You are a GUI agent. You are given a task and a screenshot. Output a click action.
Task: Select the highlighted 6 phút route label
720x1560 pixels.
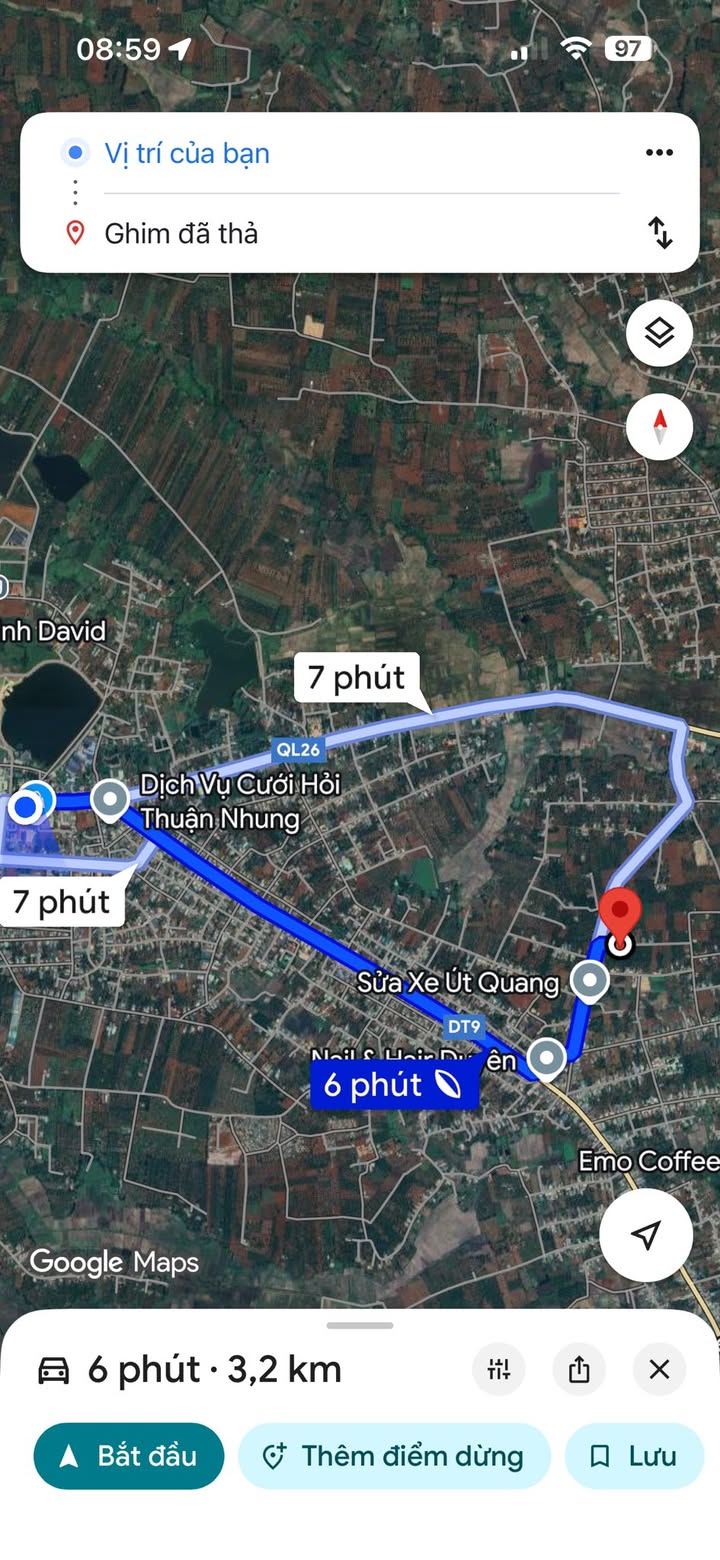pos(394,1084)
